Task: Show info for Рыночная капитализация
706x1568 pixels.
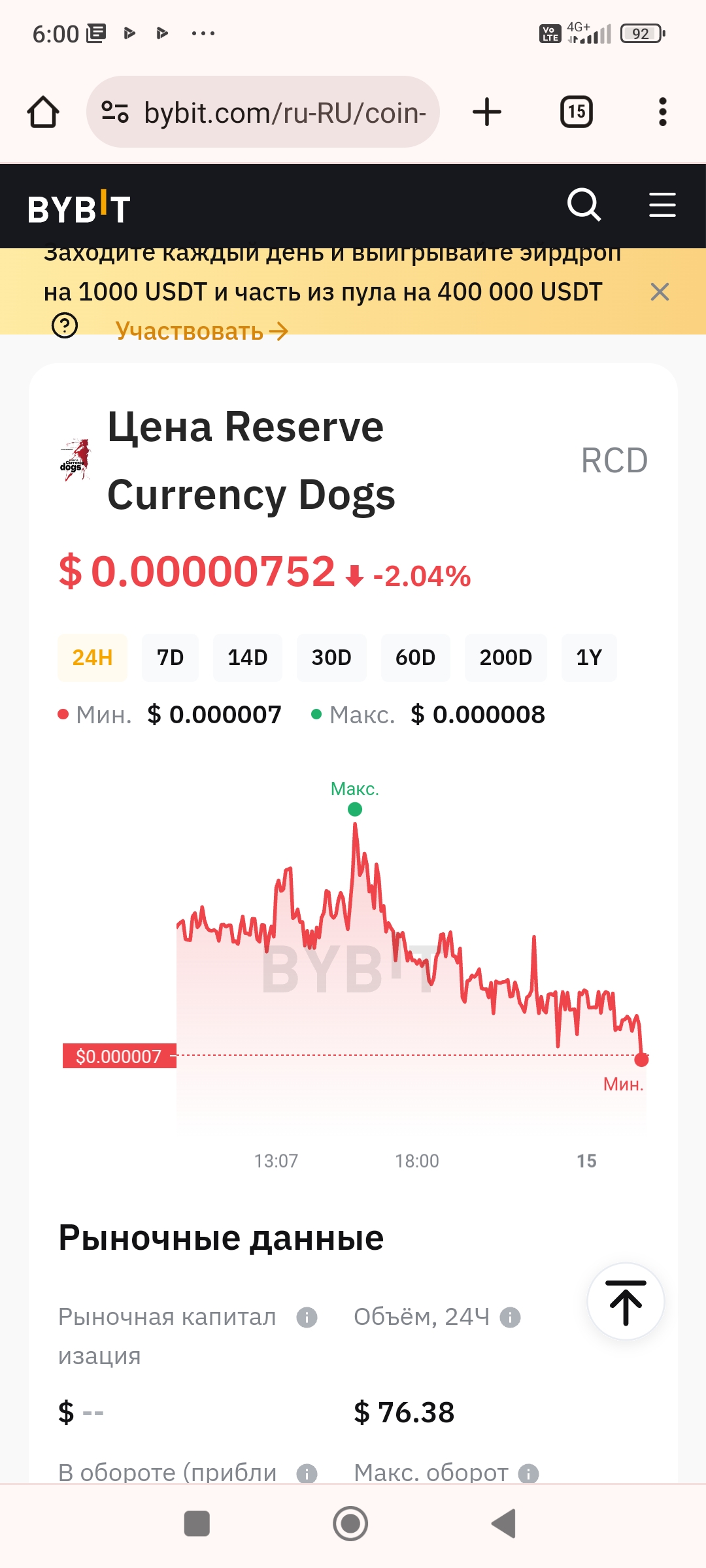Action: (x=307, y=1317)
